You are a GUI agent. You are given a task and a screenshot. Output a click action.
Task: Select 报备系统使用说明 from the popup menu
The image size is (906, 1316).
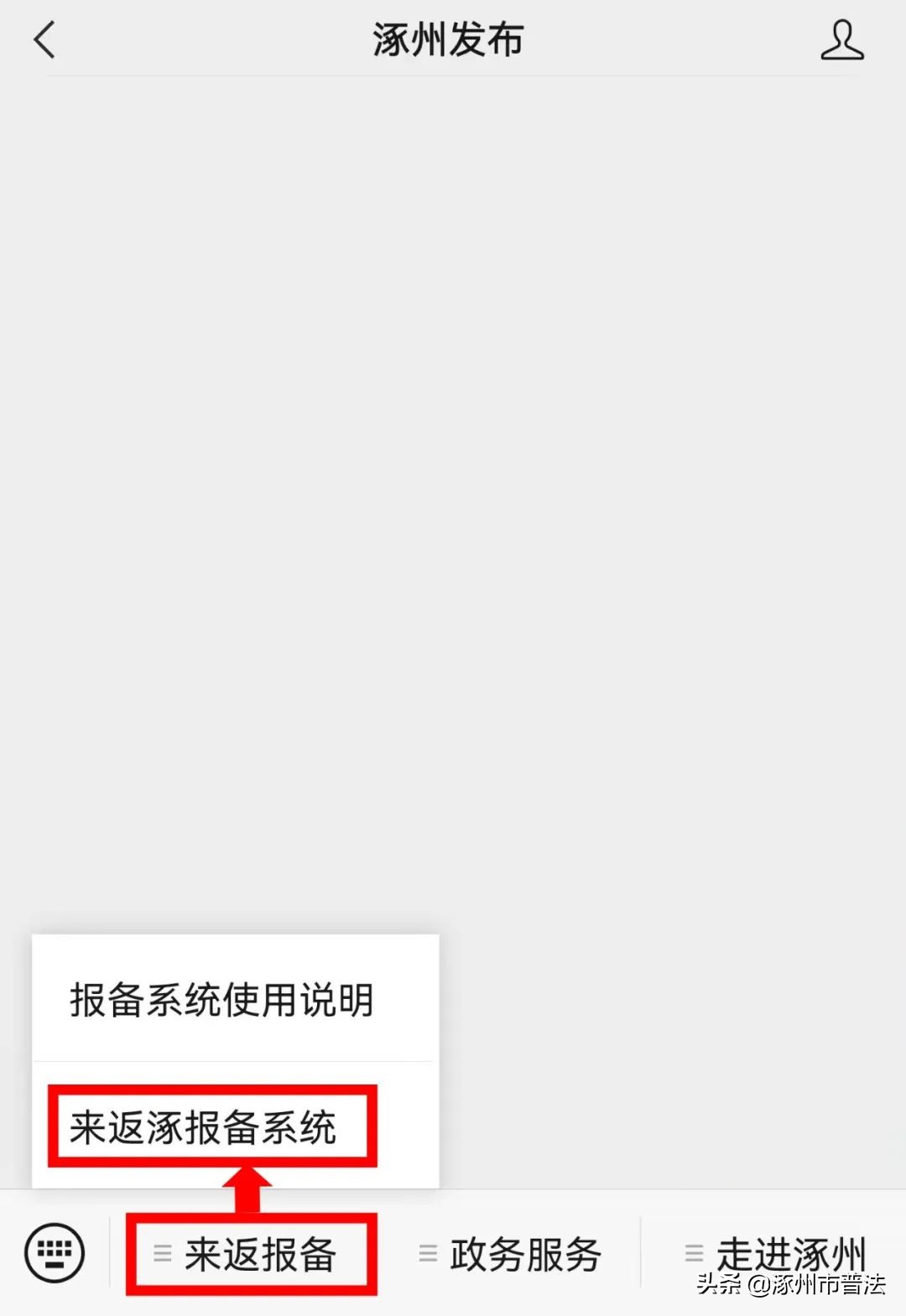click(x=220, y=1000)
